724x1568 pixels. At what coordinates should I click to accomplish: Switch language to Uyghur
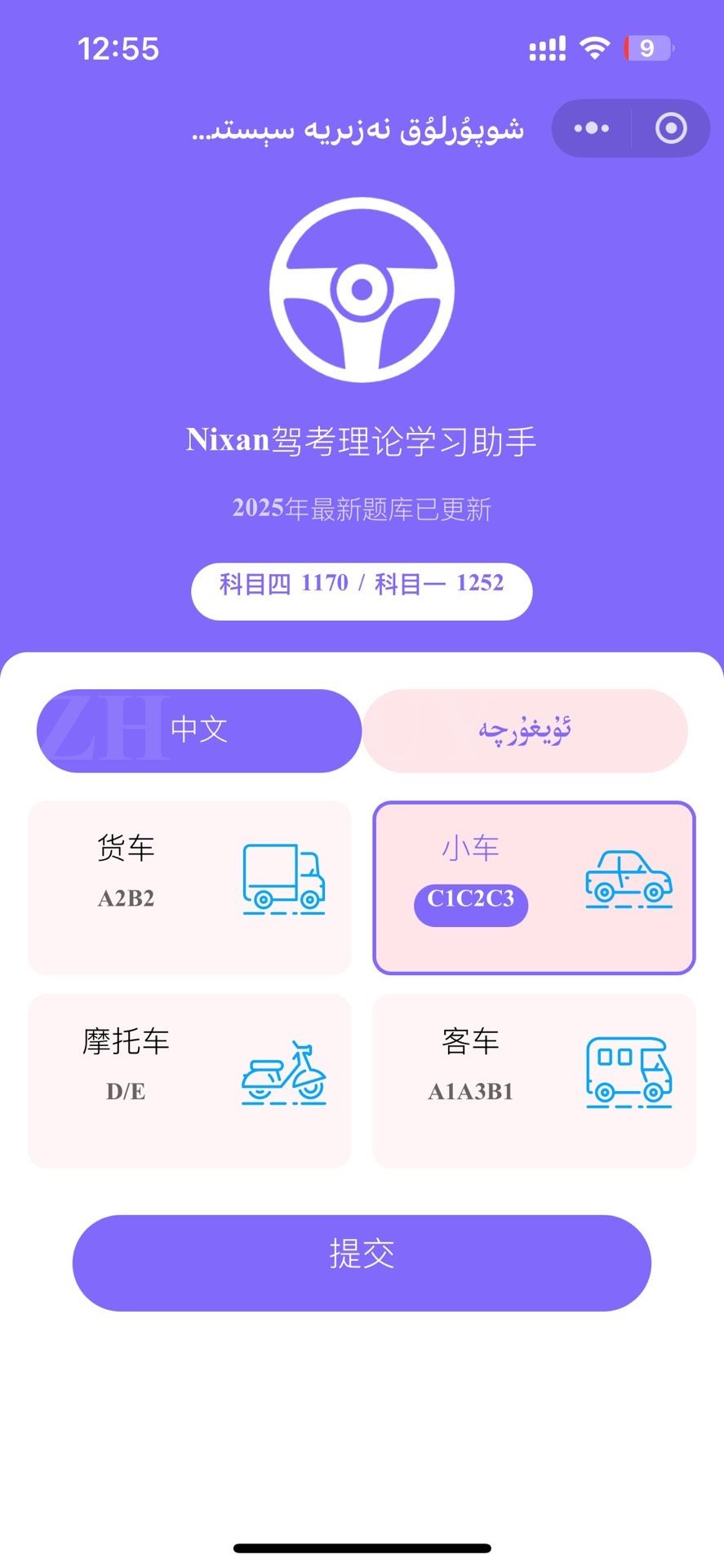pyautogui.click(x=525, y=730)
